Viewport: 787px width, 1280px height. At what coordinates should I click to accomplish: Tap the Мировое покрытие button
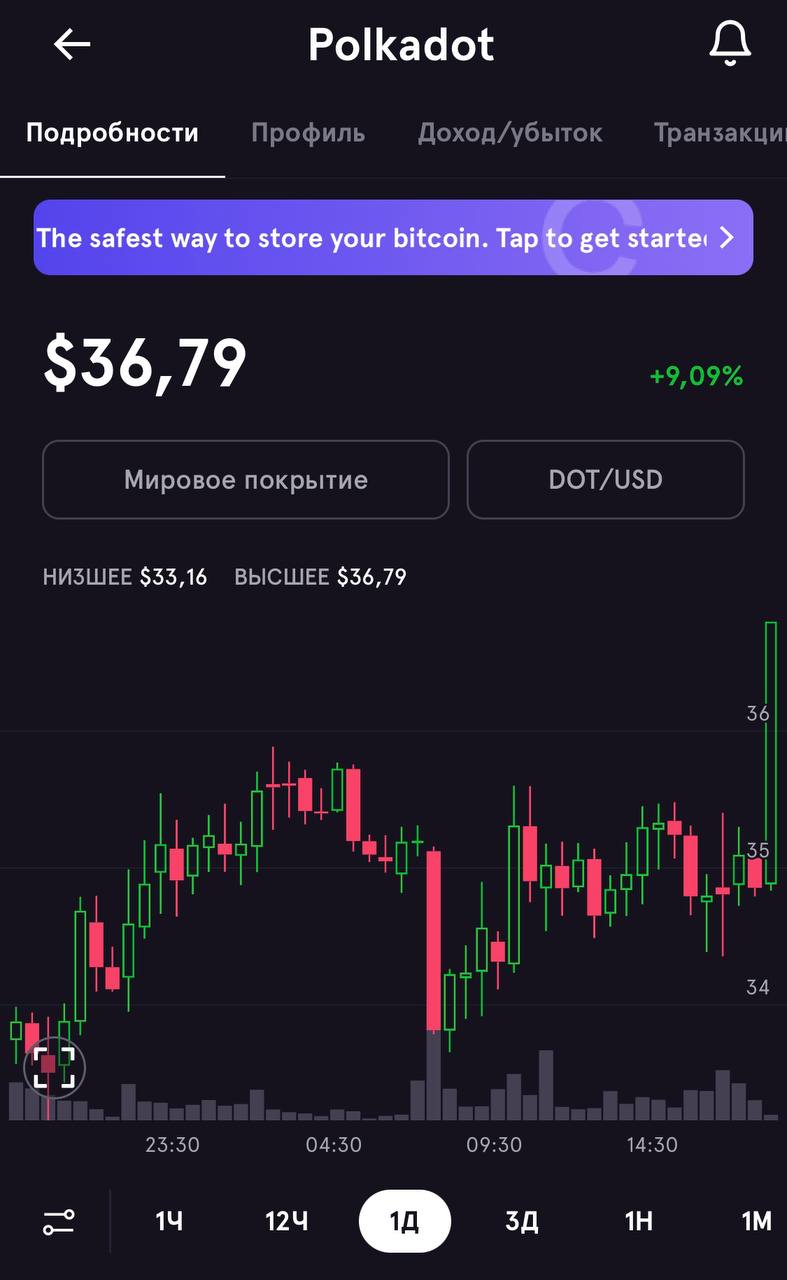(x=246, y=480)
